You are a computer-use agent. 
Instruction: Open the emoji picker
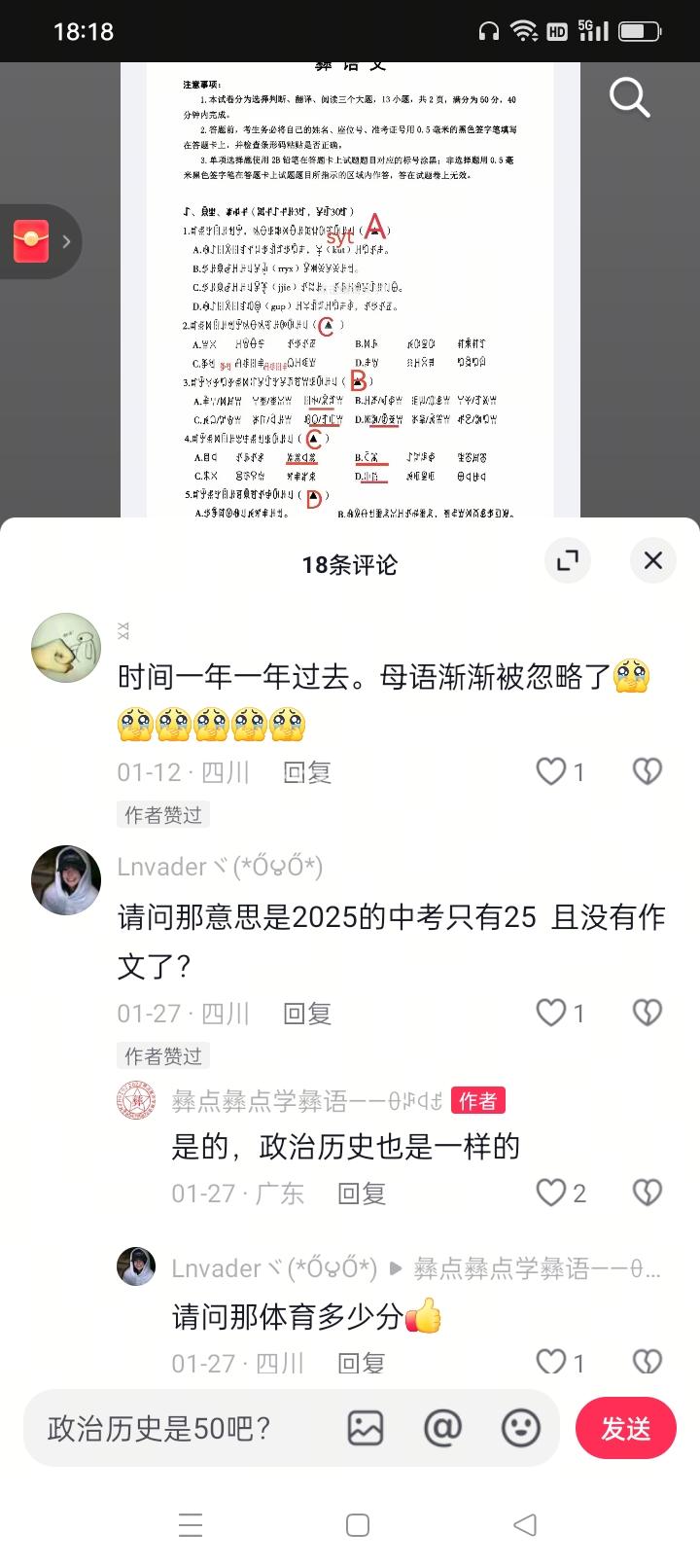(x=521, y=1428)
